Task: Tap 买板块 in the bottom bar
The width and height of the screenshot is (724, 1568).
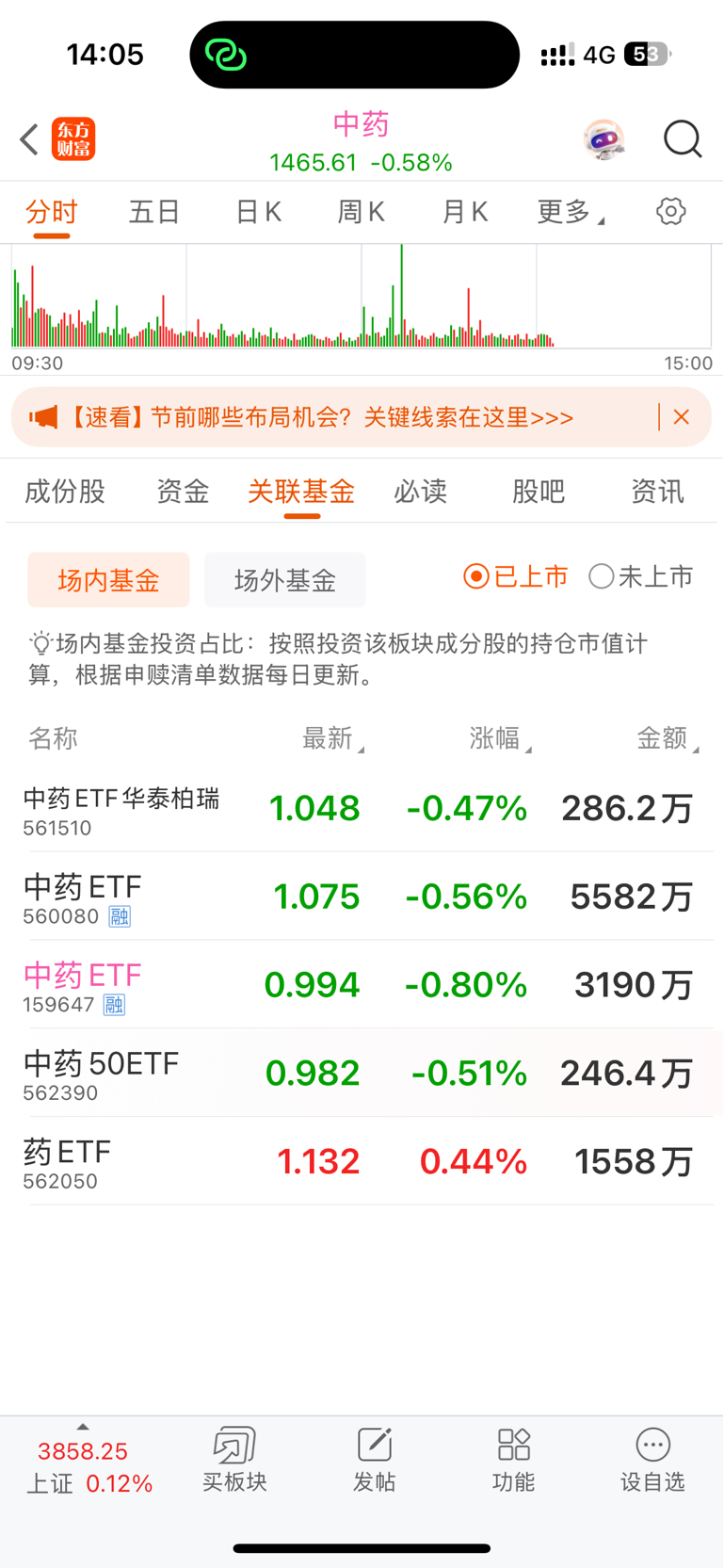Action: (234, 1460)
